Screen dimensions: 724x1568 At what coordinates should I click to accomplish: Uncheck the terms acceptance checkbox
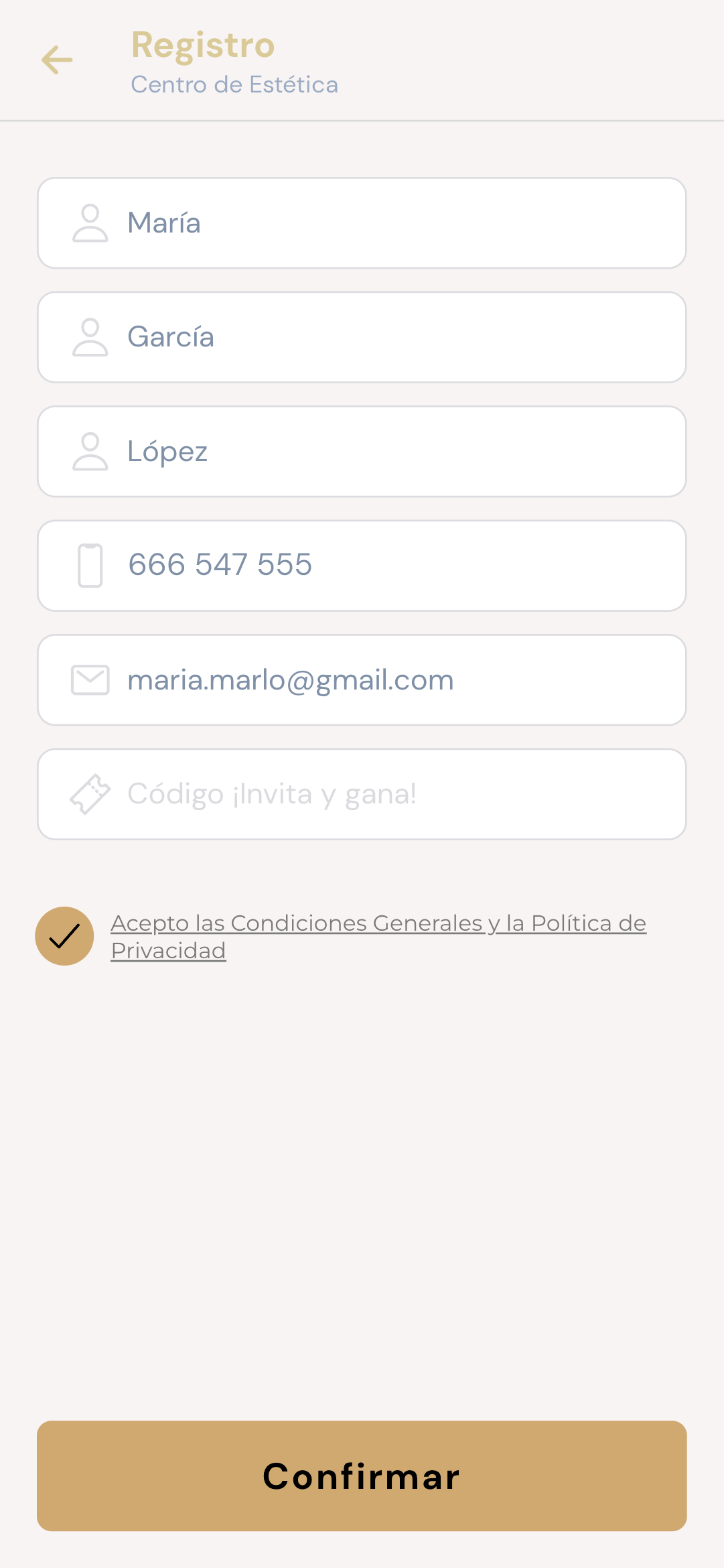click(64, 936)
